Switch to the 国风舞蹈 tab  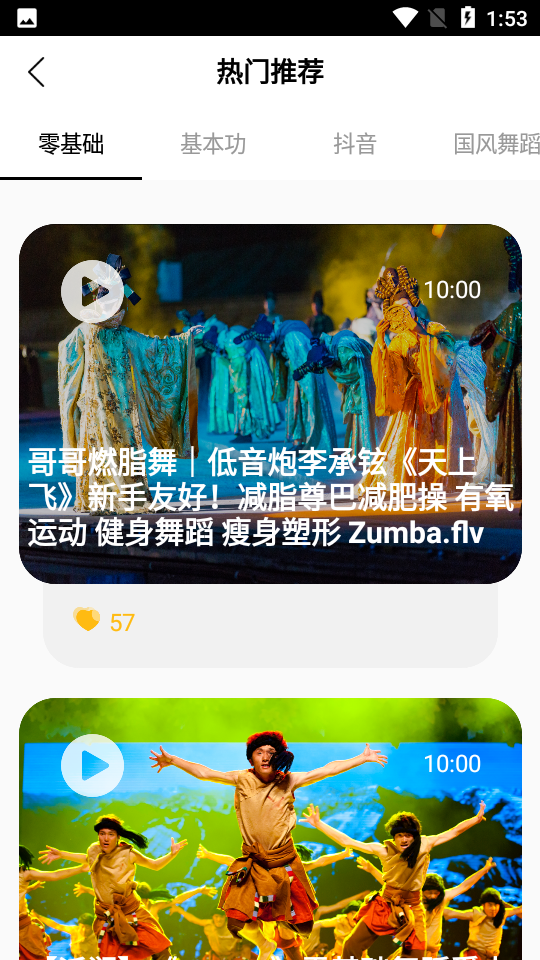[x=496, y=144]
